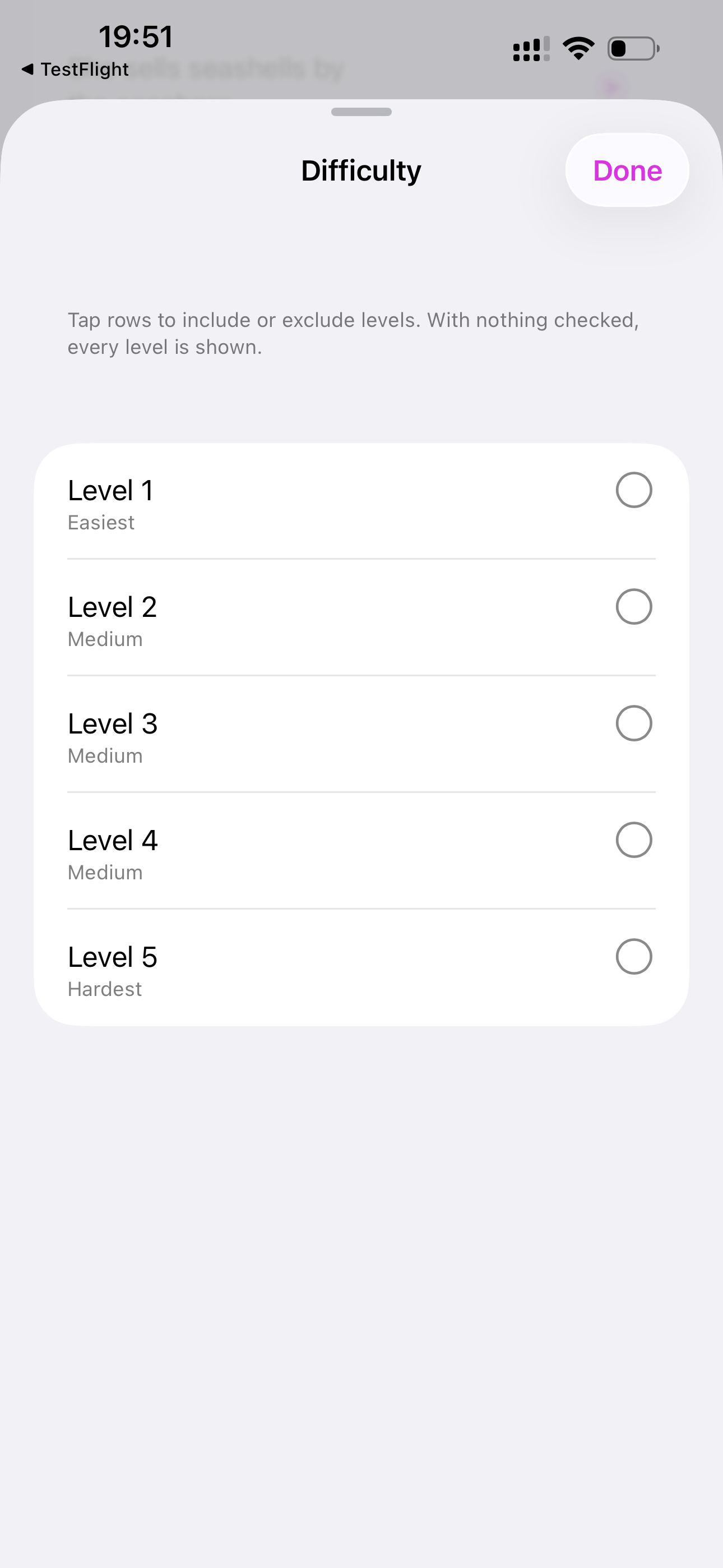Screen dimensions: 723x1568
Task: Tap the Difficulty title
Action: pyautogui.click(x=360, y=170)
